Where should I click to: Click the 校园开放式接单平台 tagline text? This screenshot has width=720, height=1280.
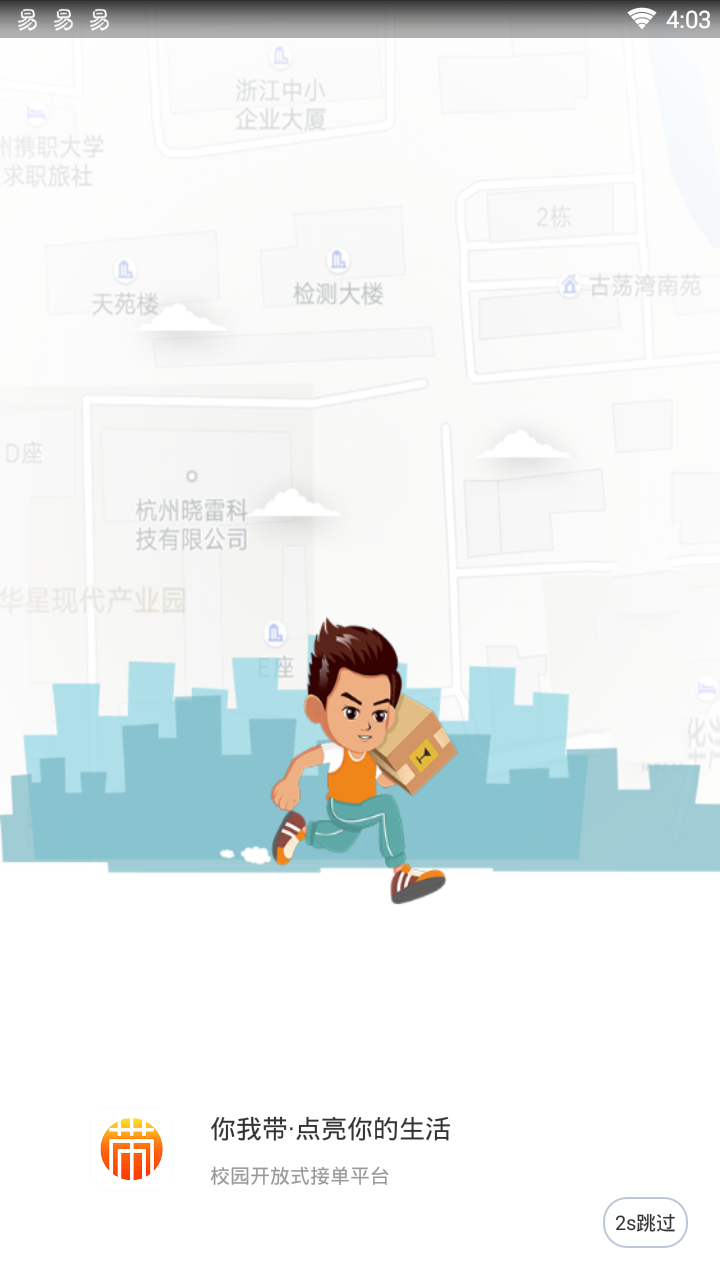coord(298,1177)
